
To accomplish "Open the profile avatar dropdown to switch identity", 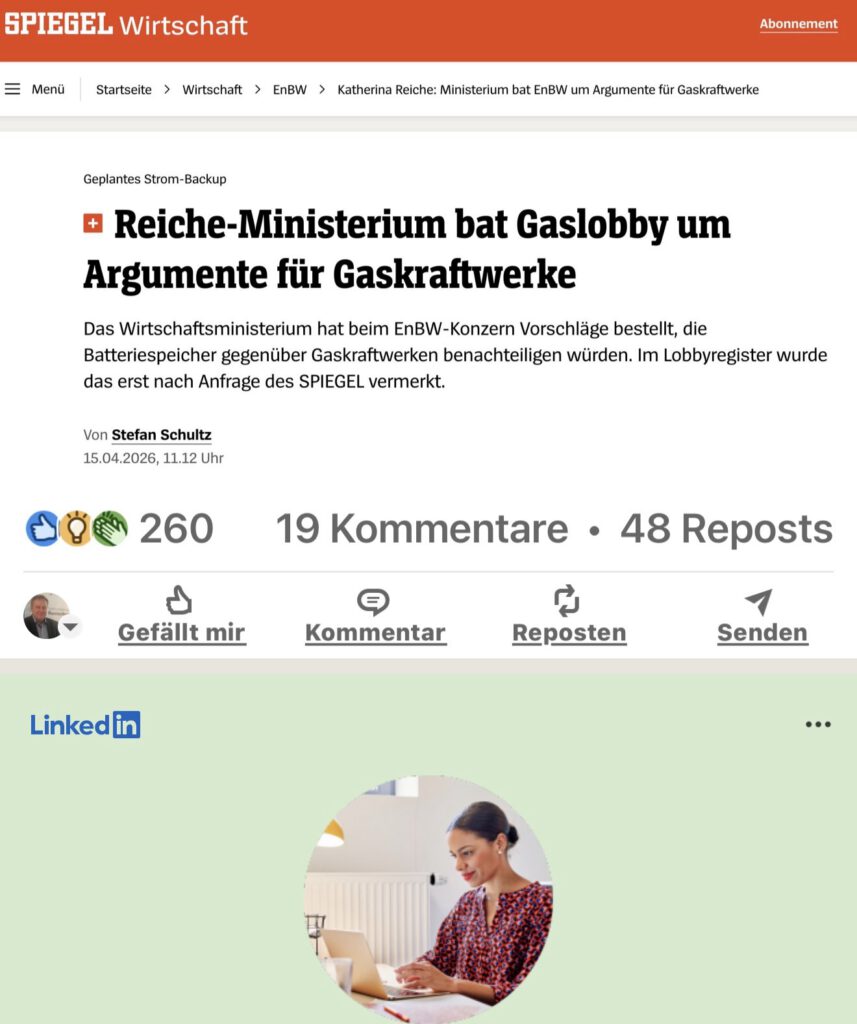I will coord(69,628).
